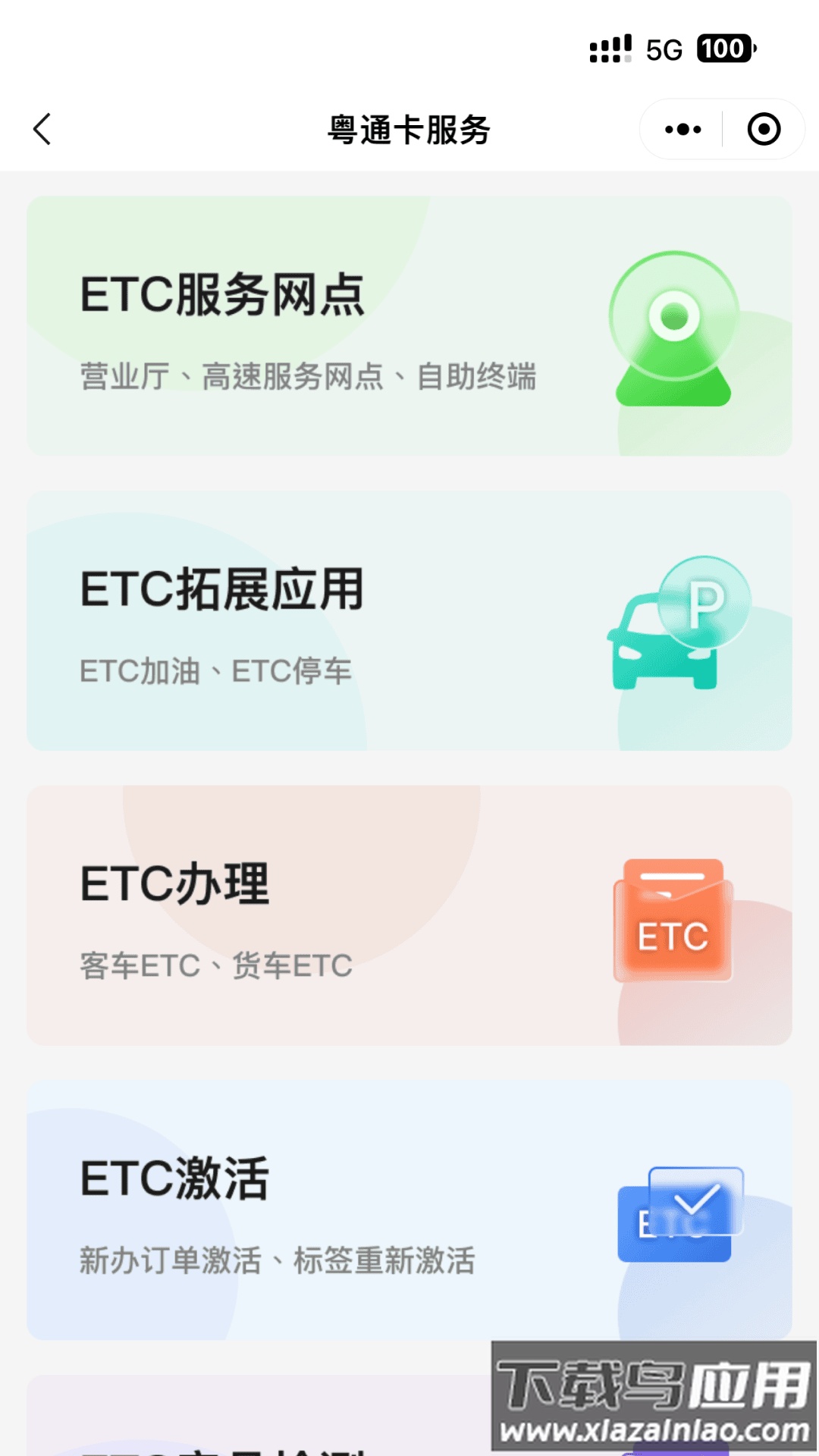Tap the 100 battery level indicator

point(724,48)
